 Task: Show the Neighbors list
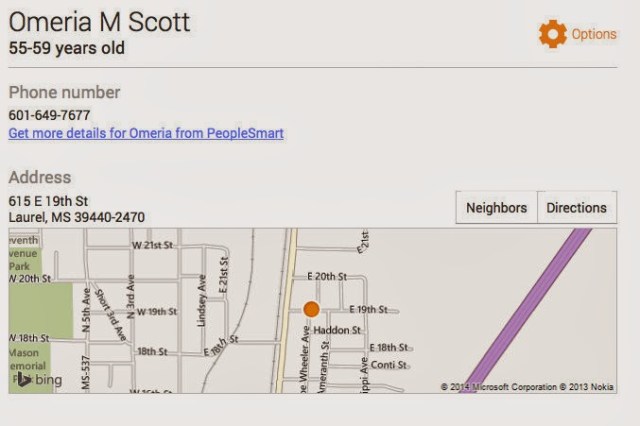(x=496, y=208)
